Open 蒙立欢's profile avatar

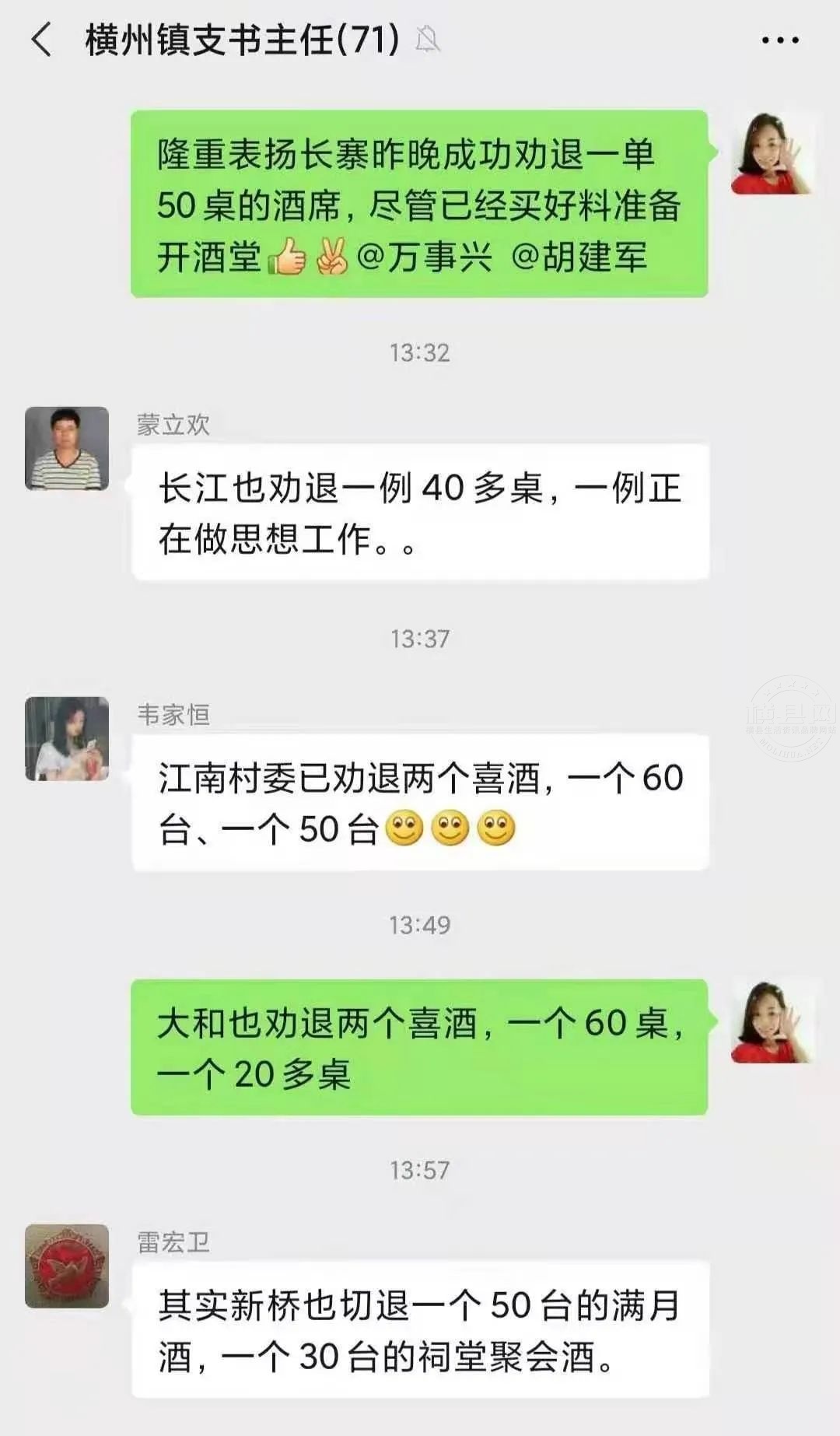(x=67, y=449)
